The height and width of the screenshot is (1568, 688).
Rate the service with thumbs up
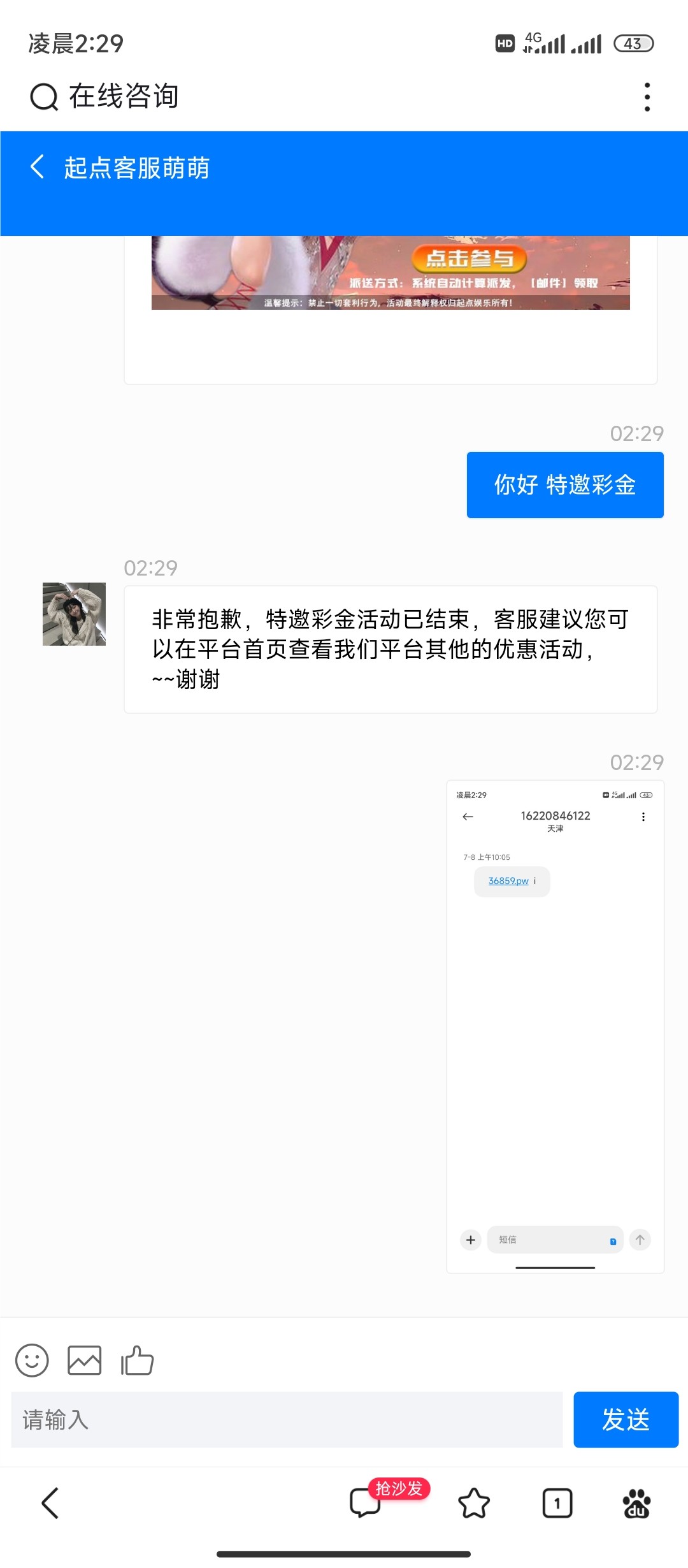tap(138, 1360)
